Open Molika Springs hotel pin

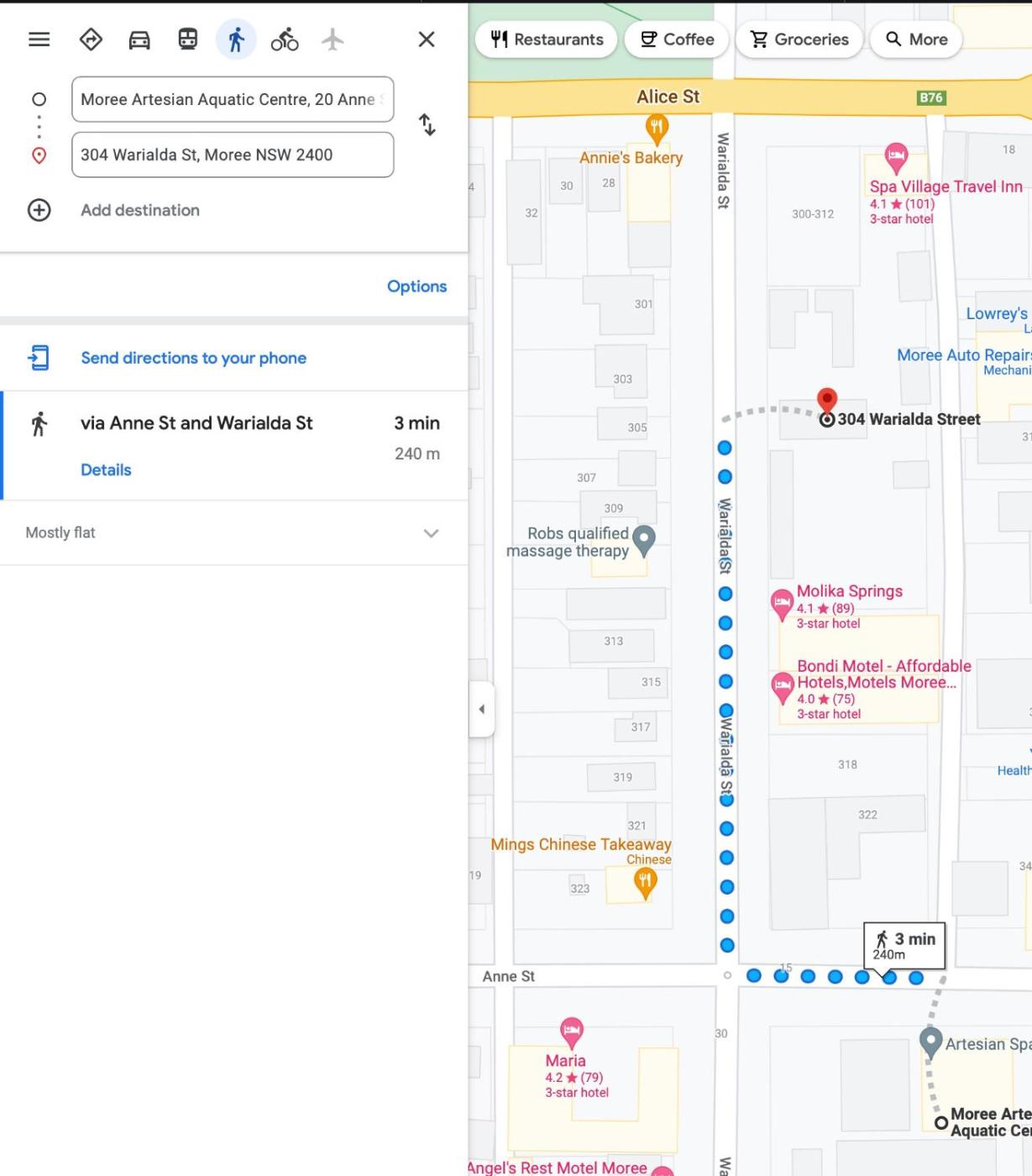(782, 601)
